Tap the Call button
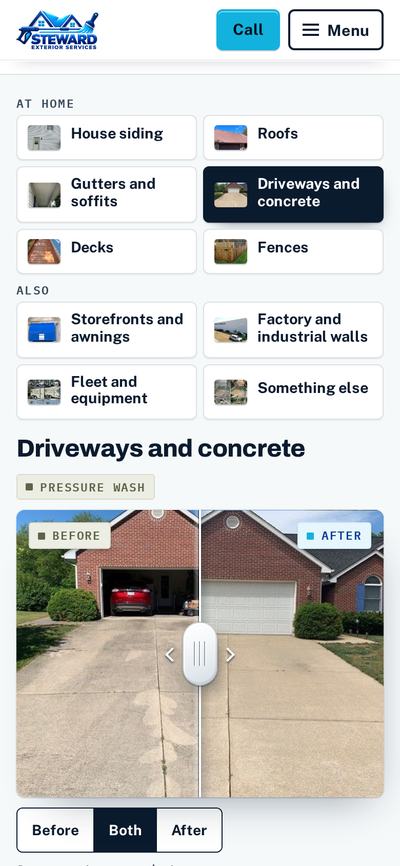This screenshot has width=400, height=866. pyautogui.click(x=248, y=30)
